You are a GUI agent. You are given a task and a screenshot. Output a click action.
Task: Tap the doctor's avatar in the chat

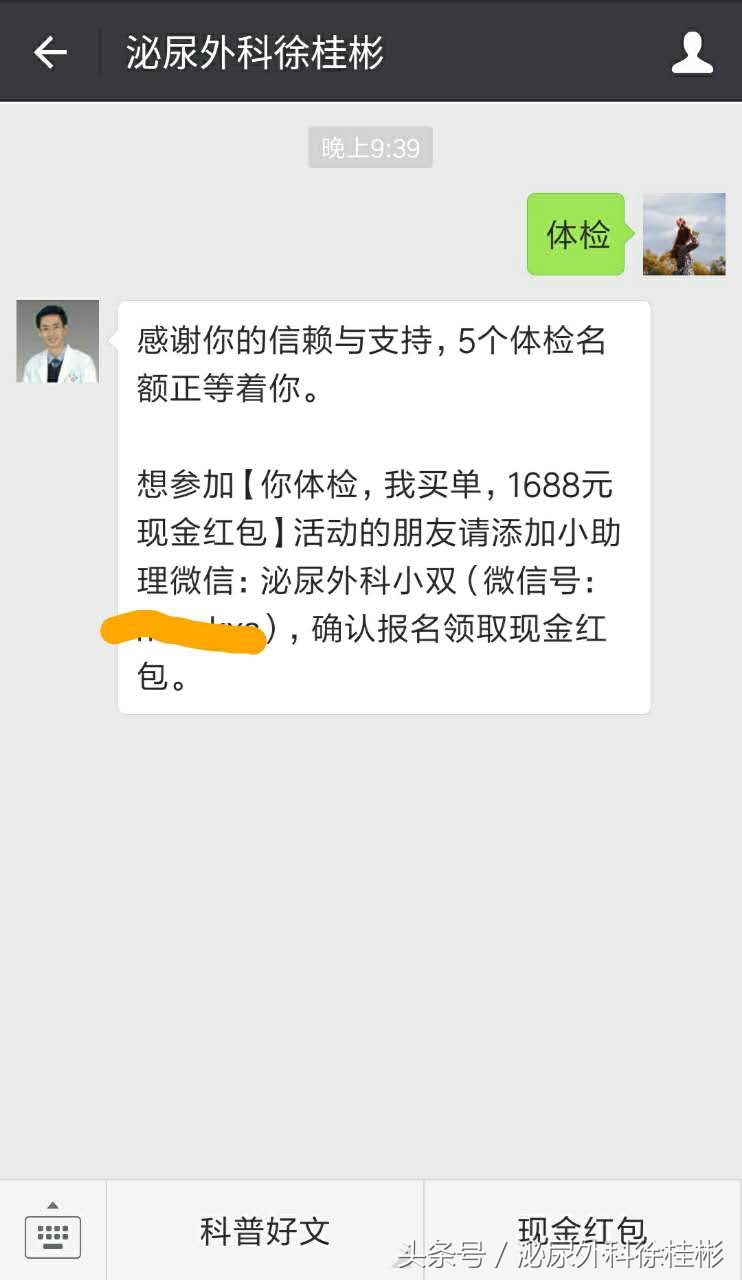click(56, 341)
